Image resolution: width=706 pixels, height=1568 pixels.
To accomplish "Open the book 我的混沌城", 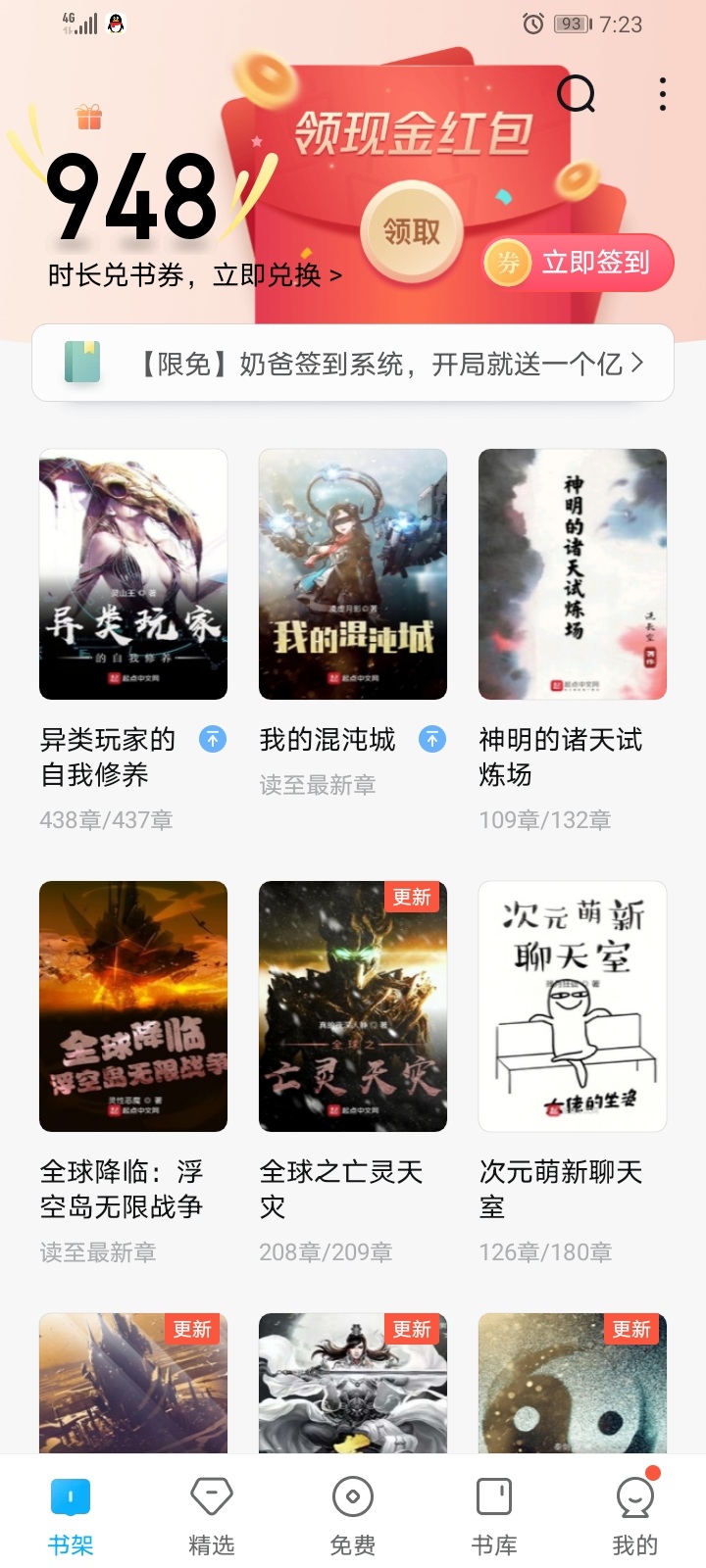I will click(353, 574).
